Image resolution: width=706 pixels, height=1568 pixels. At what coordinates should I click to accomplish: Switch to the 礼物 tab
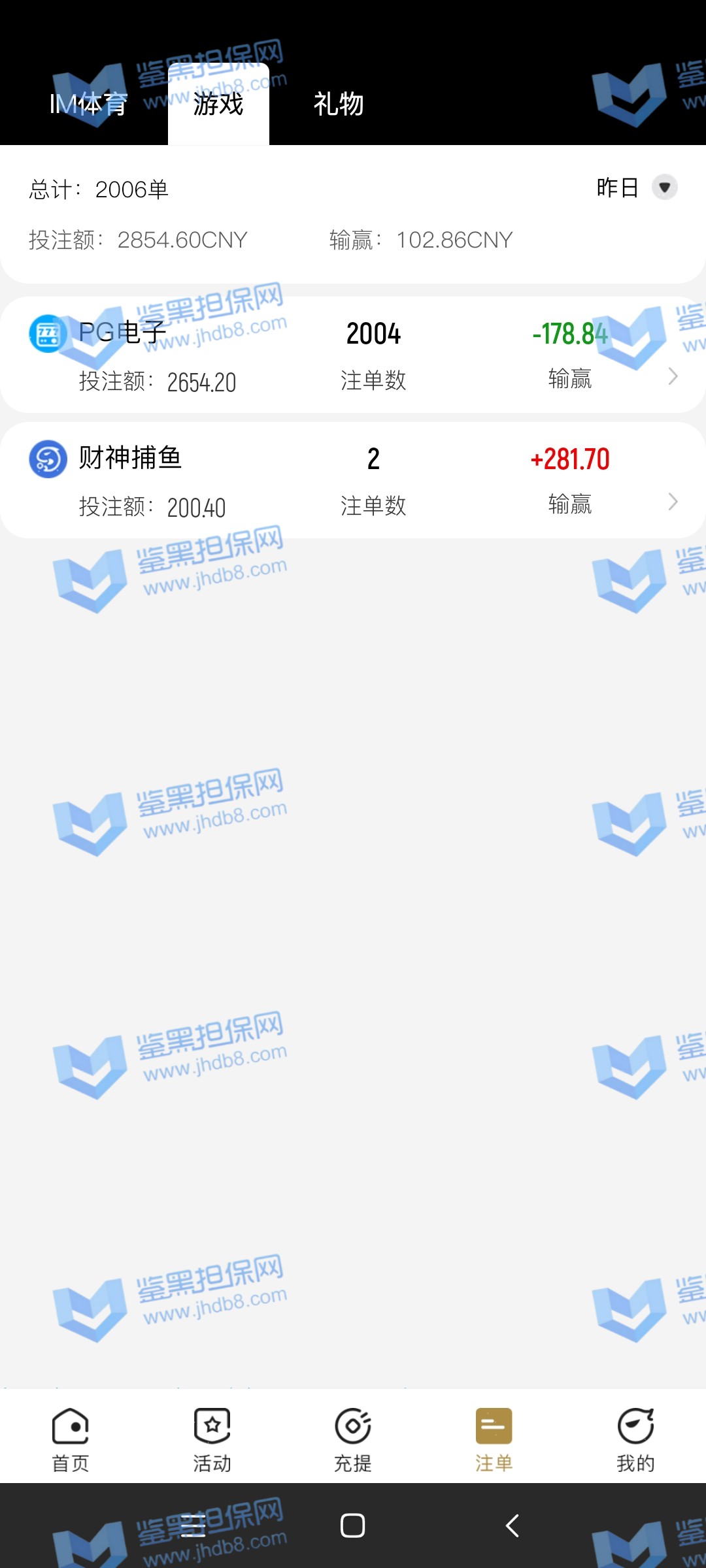(x=338, y=104)
